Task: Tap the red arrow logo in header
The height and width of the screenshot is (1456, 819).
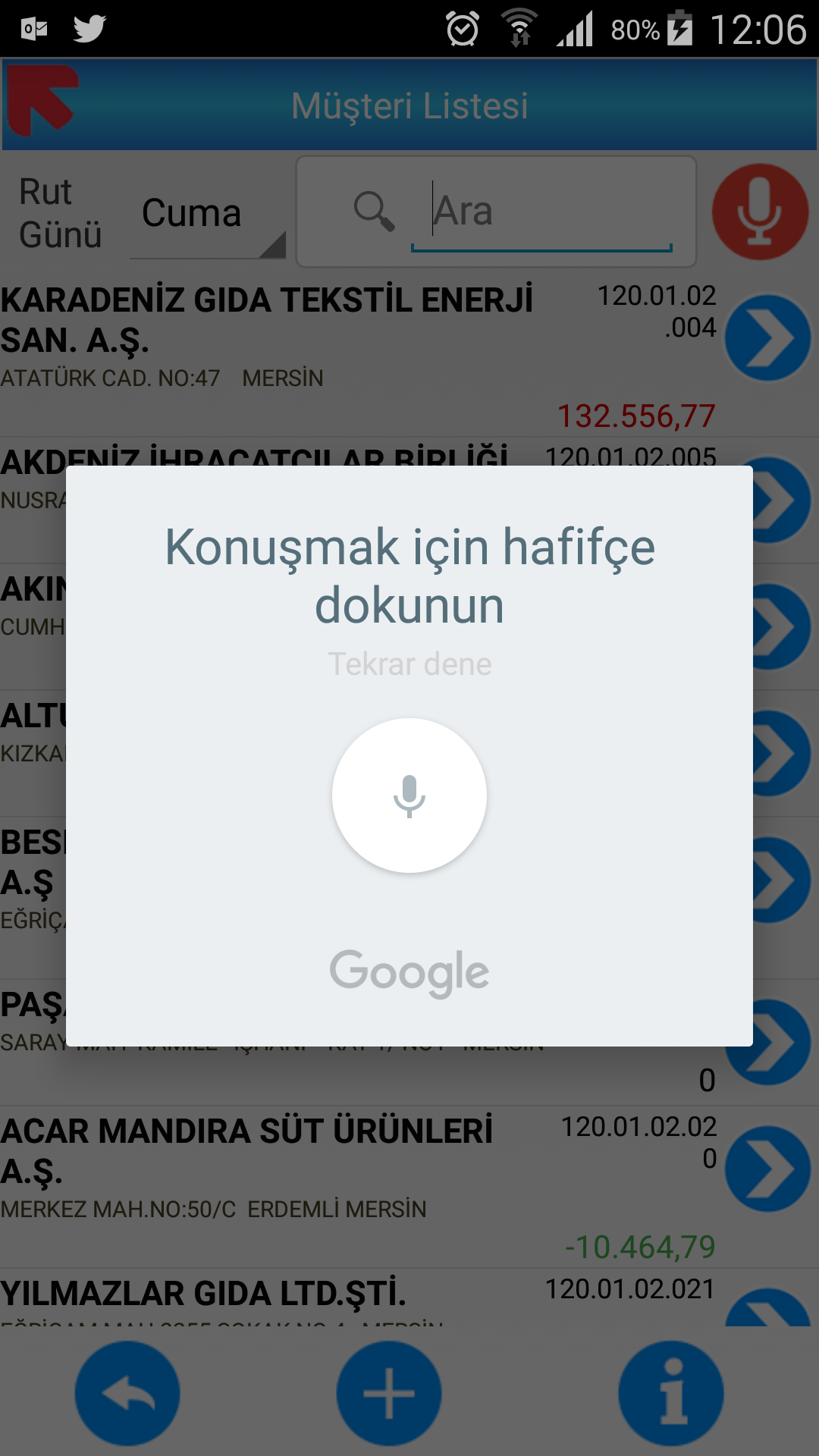Action: pos(43,100)
